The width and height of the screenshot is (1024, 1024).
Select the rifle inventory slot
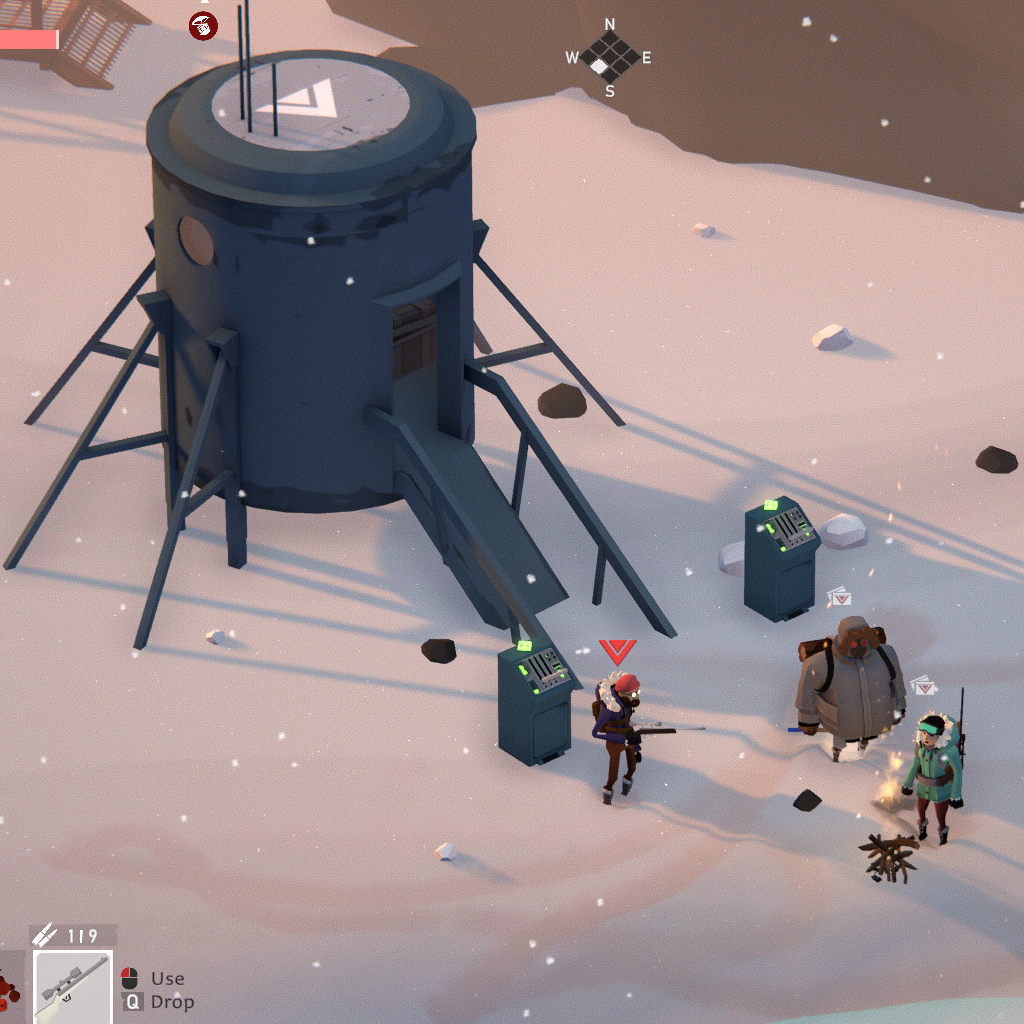point(73,986)
